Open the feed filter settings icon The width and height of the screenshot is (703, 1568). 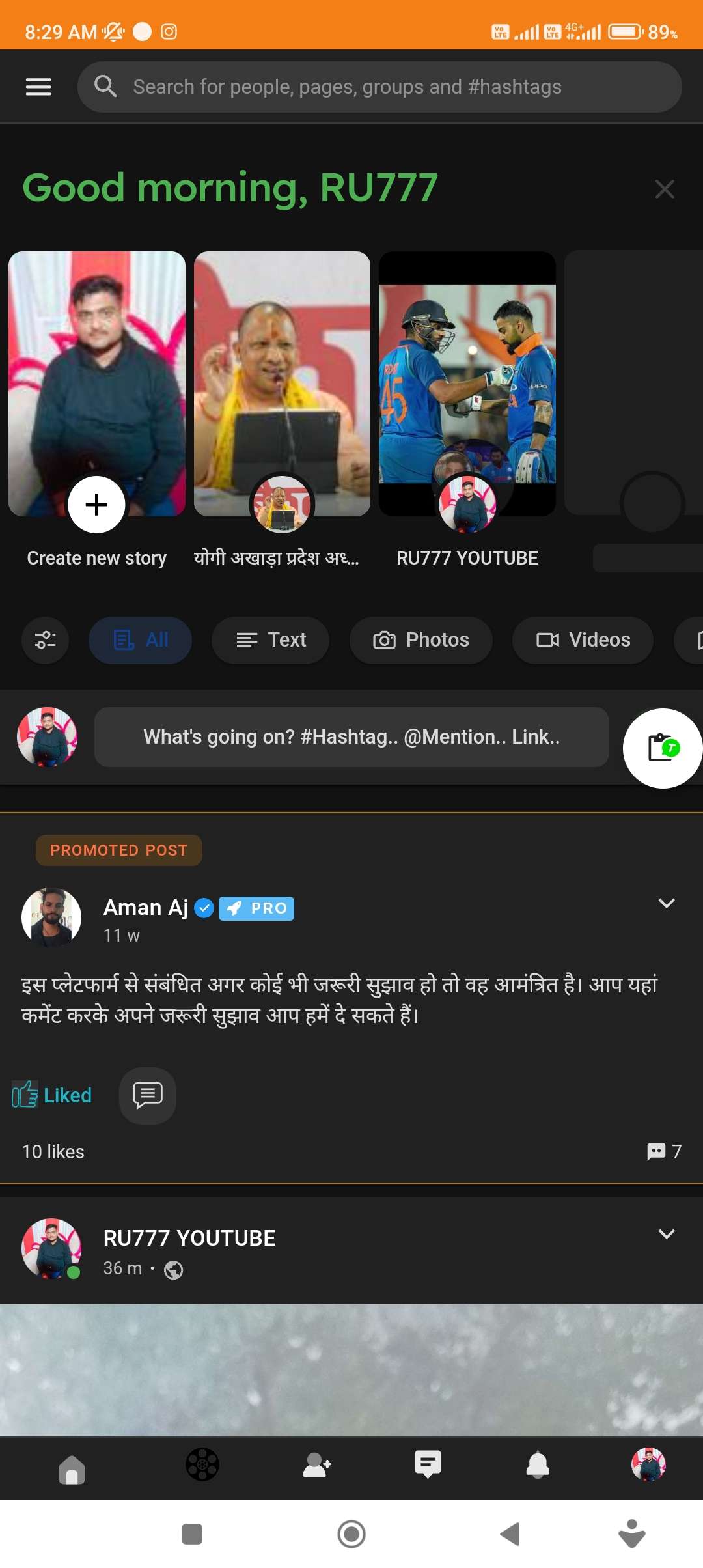pos(45,640)
